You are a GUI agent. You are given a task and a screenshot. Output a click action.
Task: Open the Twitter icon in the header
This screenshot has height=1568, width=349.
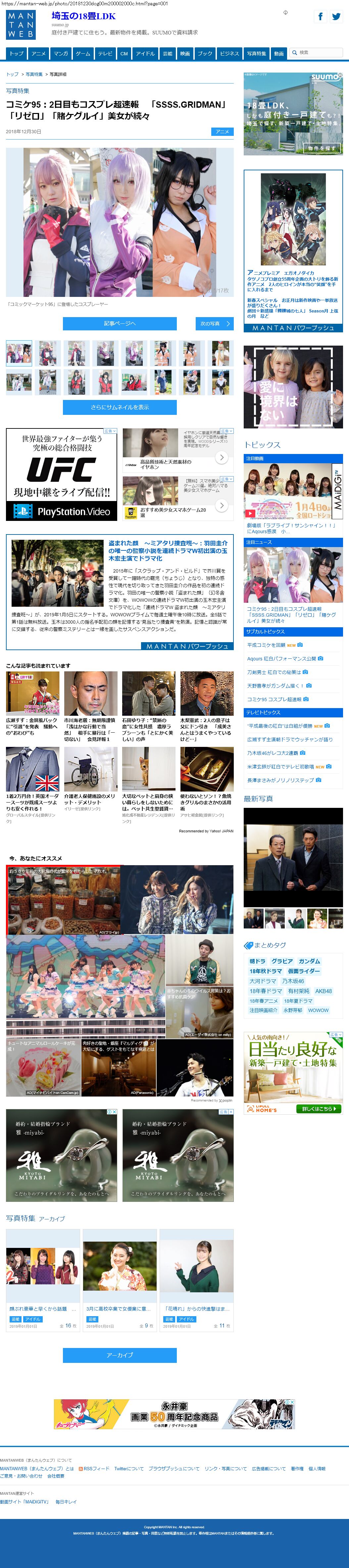[336, 17]
